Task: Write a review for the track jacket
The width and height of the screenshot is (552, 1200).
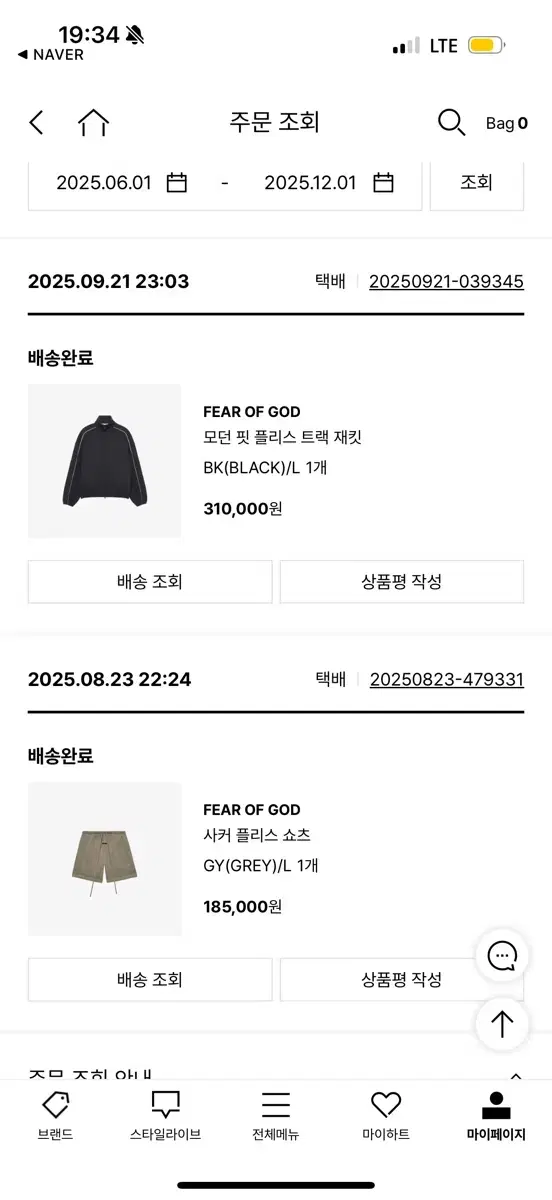Action: click(402, 581)
